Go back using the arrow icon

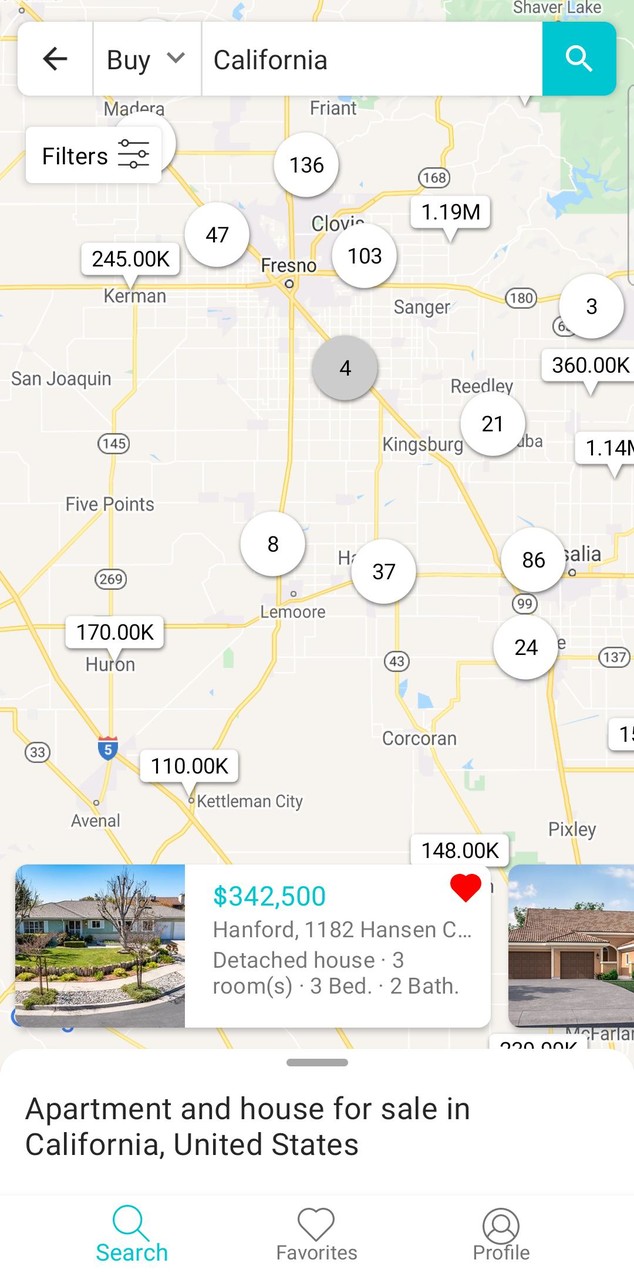[55, 59]
